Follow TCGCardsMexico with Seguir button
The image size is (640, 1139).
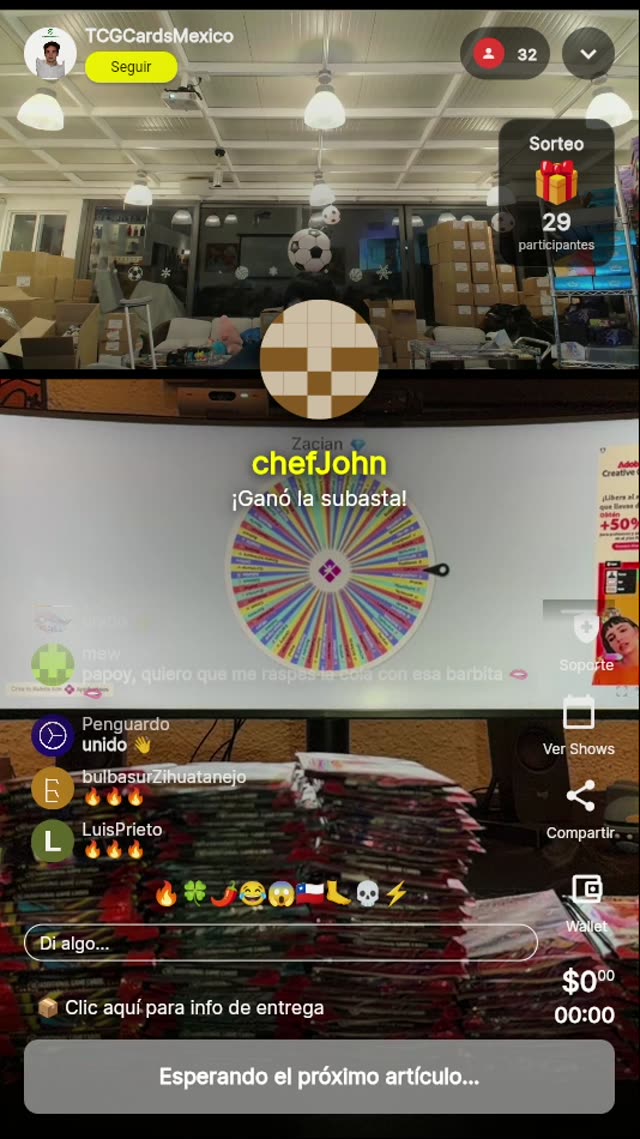coord(131,67)
